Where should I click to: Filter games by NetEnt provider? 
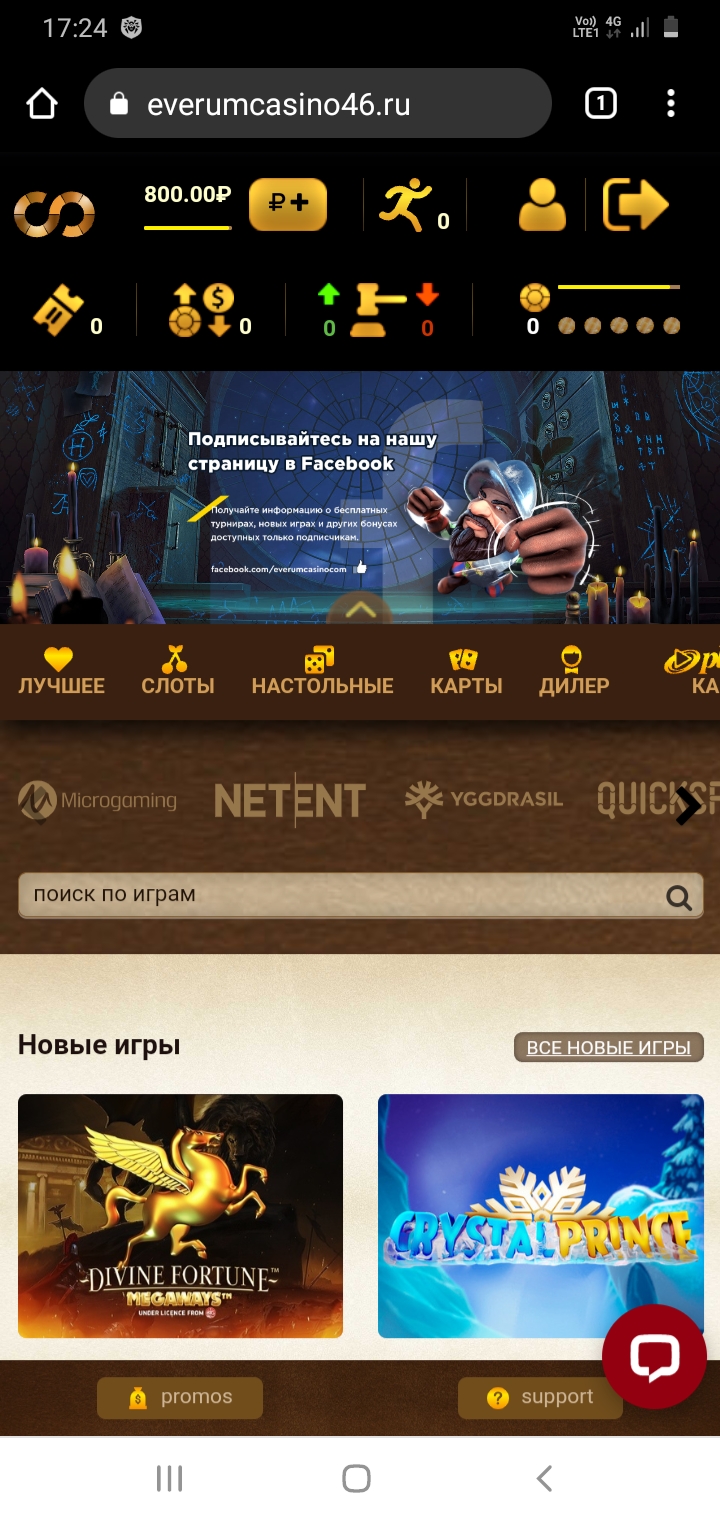[x=290, y=801]
